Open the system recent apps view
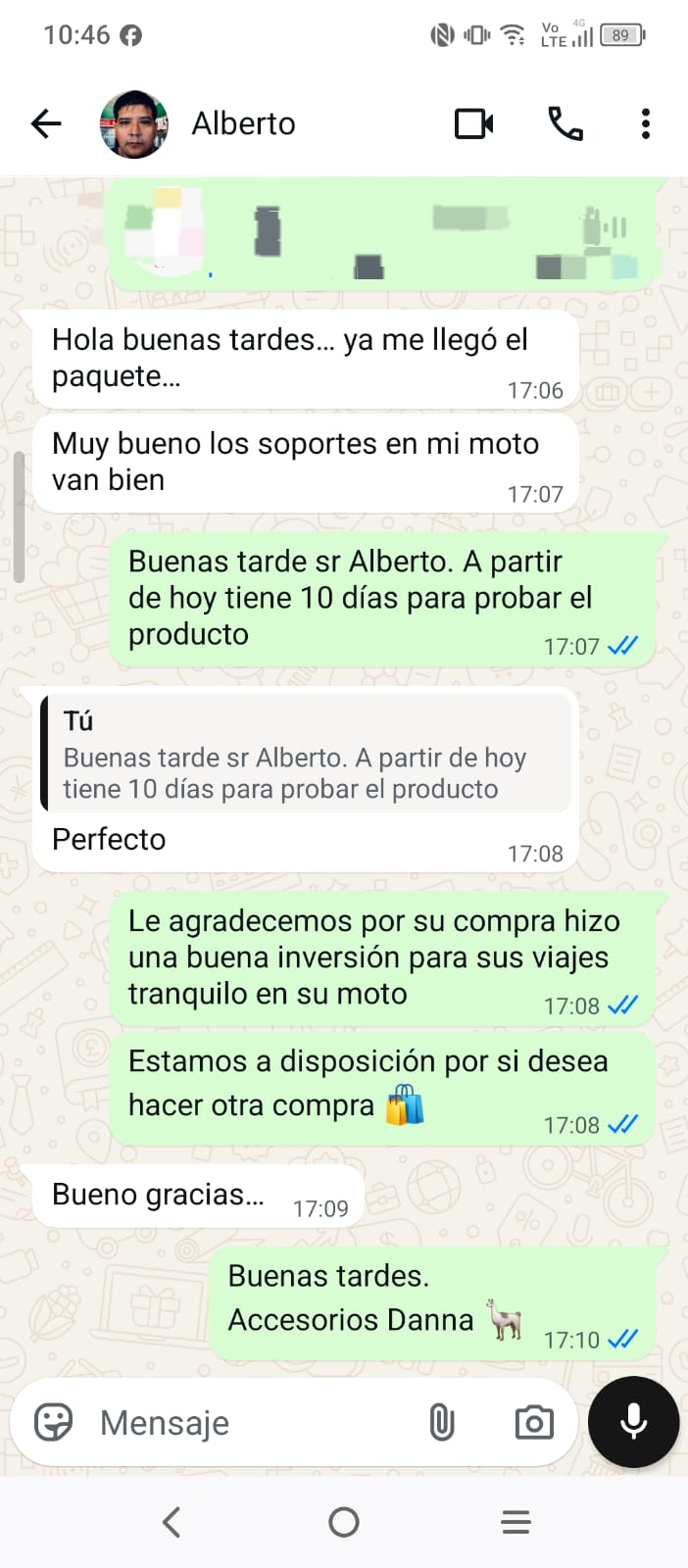Viewport: 688px width, 1568px height. click(516, 1522)
